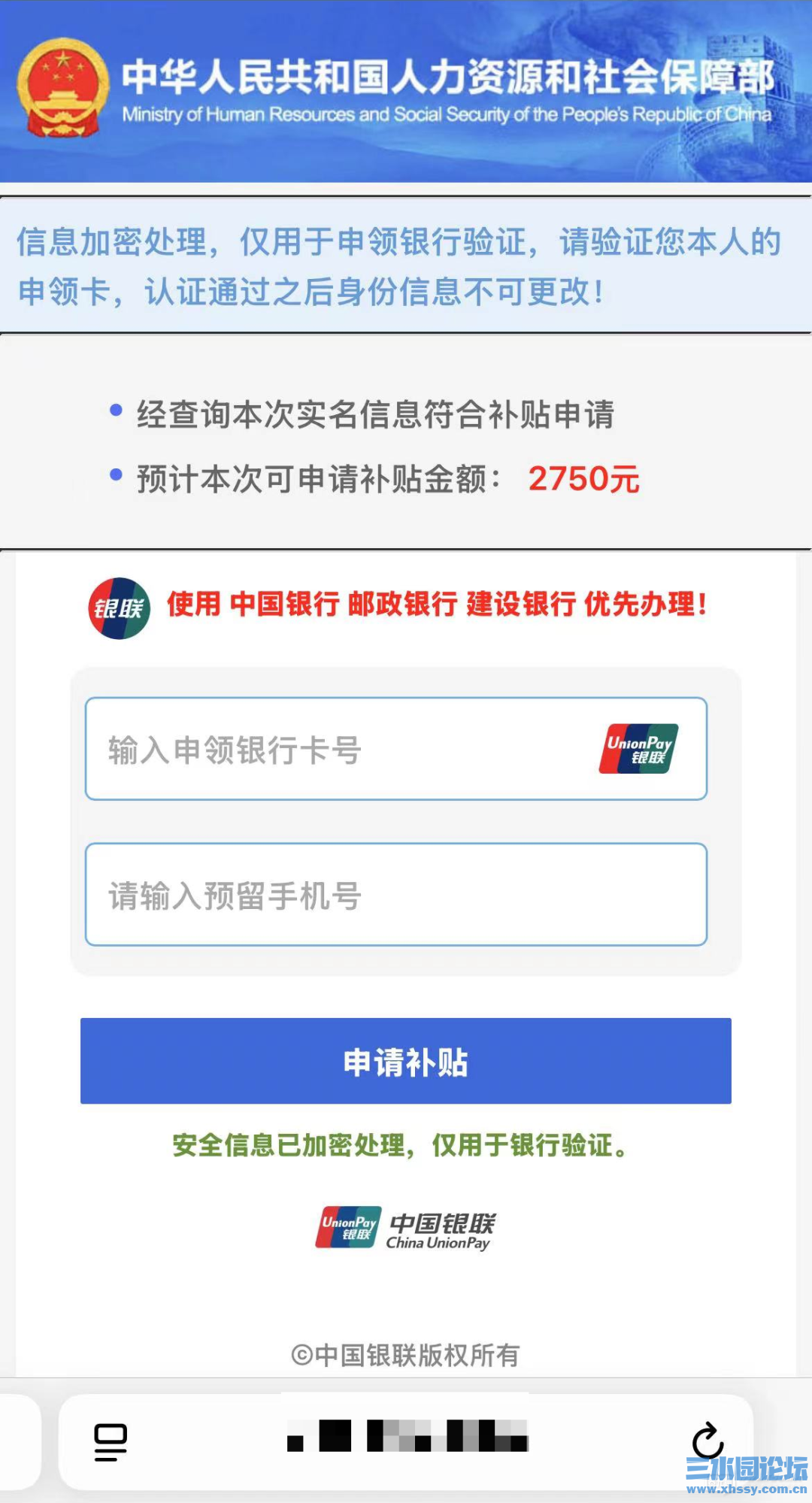Reload the page with the refresh icon

[x=707, y=1441]
